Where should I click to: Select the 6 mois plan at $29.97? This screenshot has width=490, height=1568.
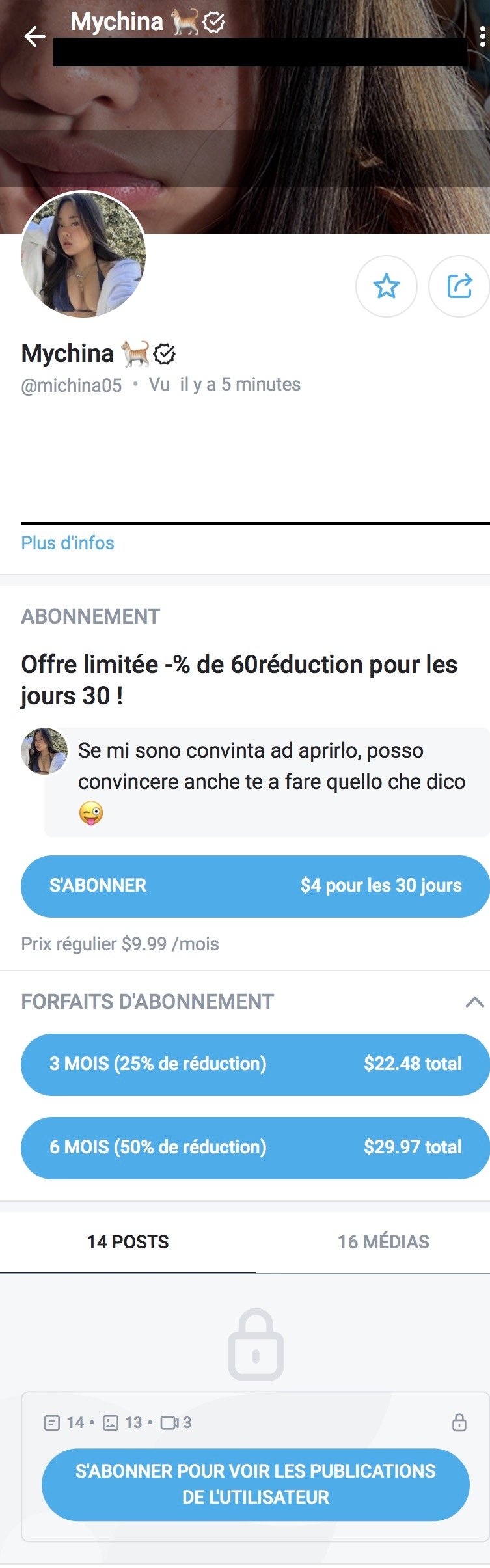(x=255, y=1148)
